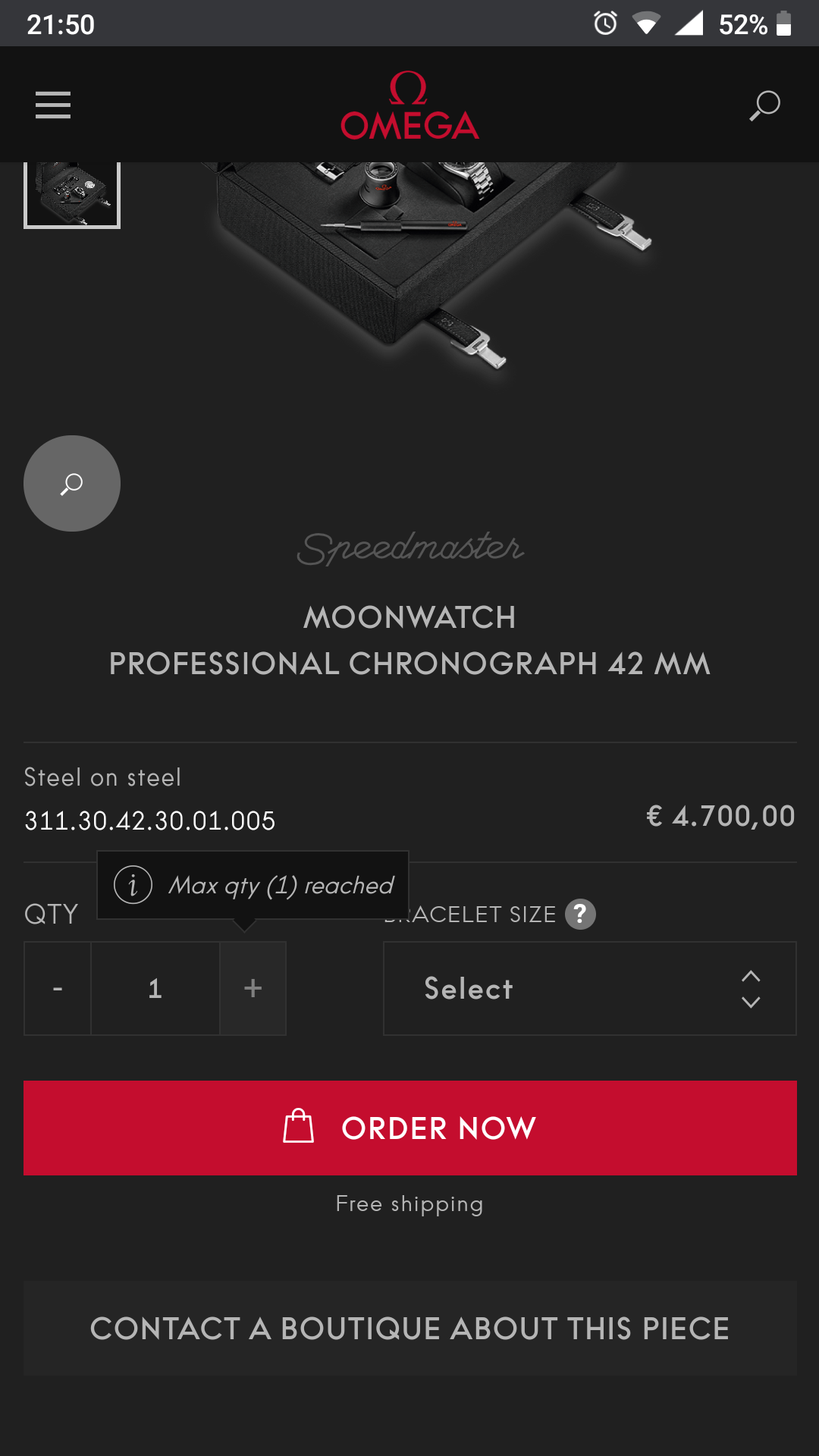This screenshot has height=1456, width=819.
Task: Decrease quantity with the minus button
Action: [58, 988]
